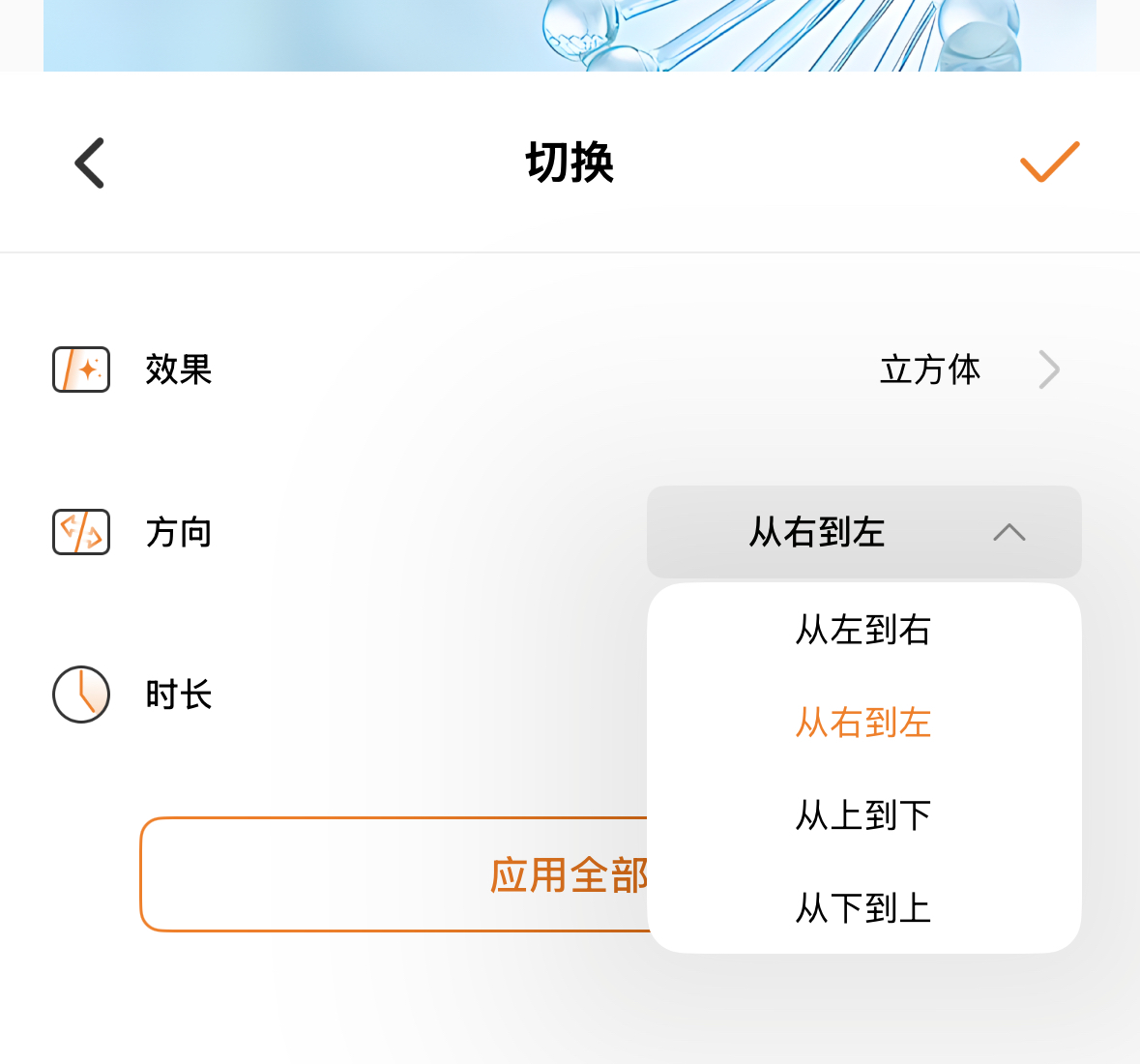
Task: Select the 从左到右 direction option
Action: pos(862,631)
